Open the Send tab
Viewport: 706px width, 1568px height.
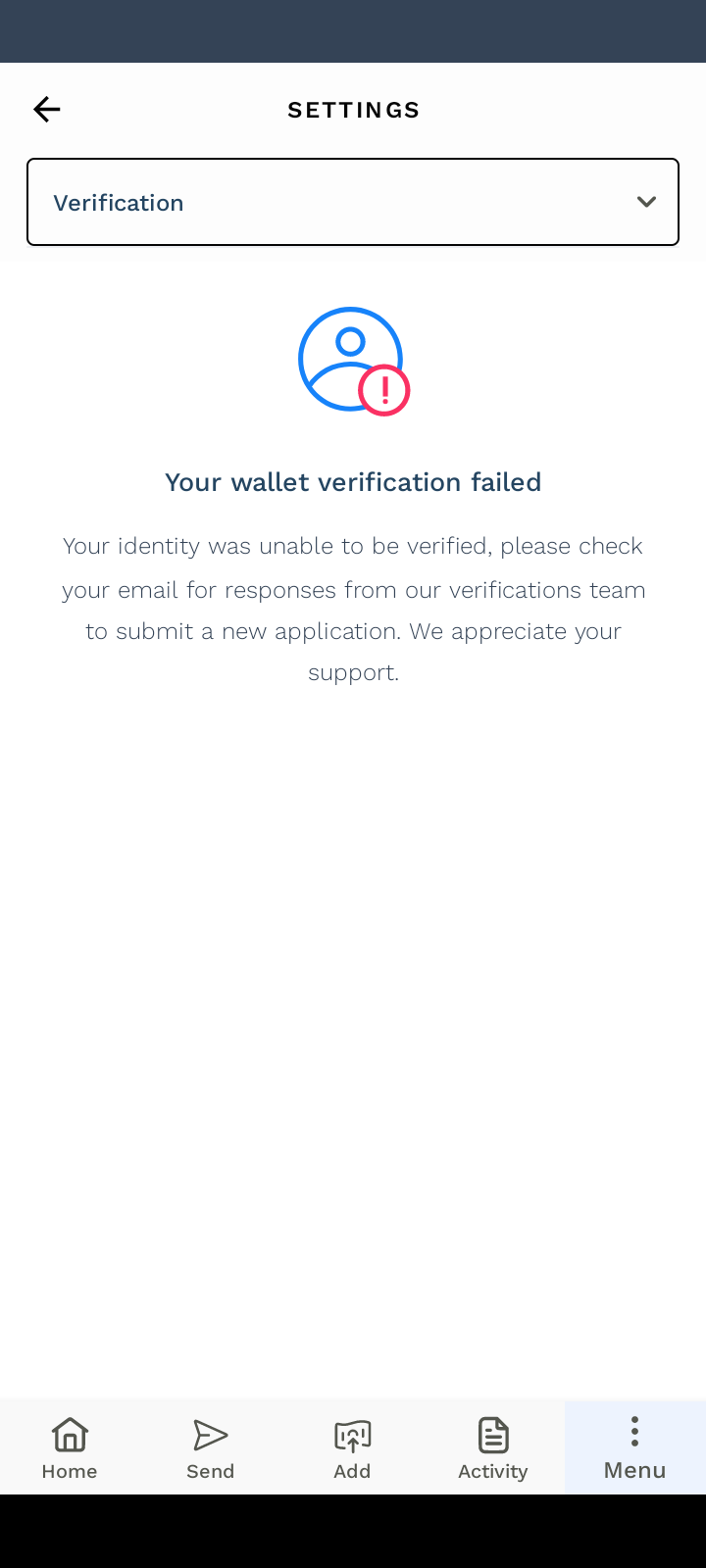[210, 1447]
